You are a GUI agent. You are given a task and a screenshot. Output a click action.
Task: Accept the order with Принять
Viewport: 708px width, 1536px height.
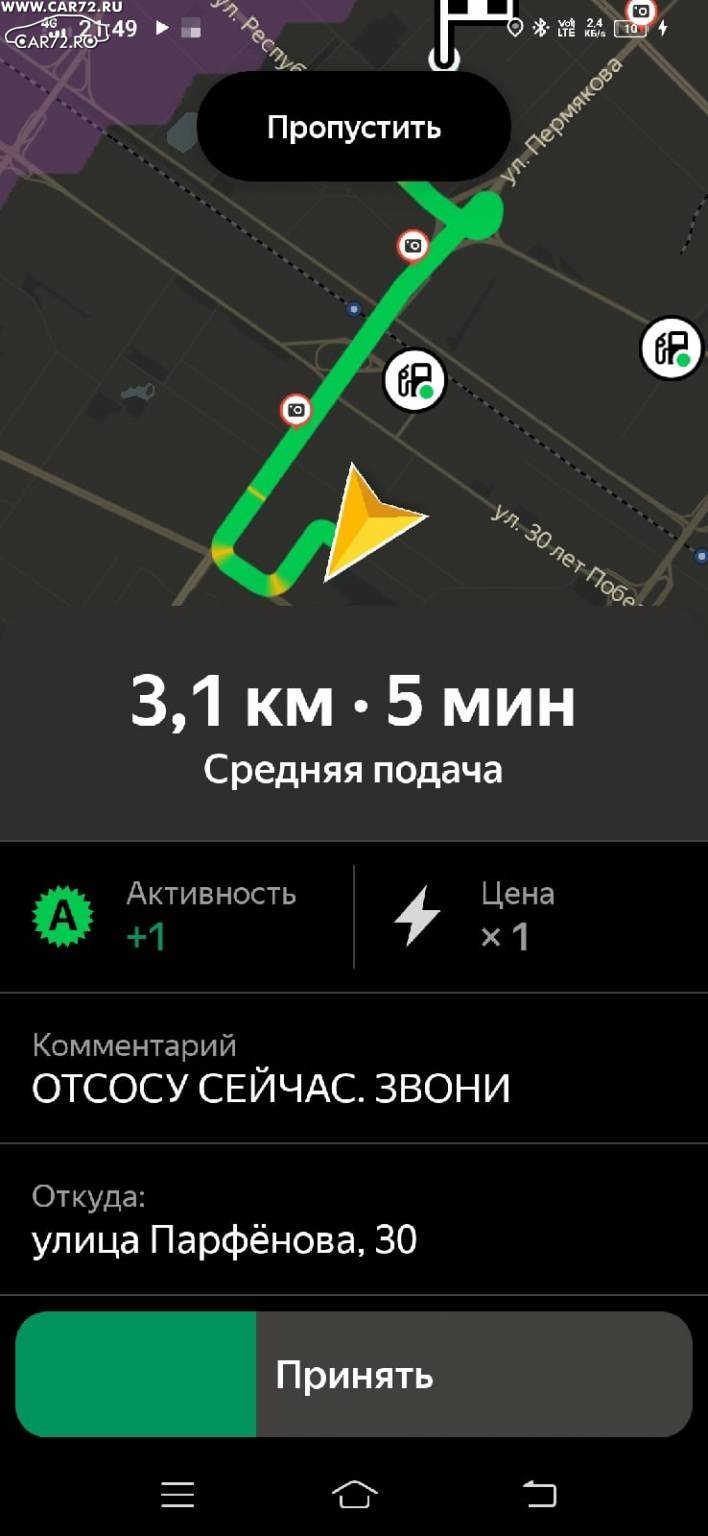354,1375
